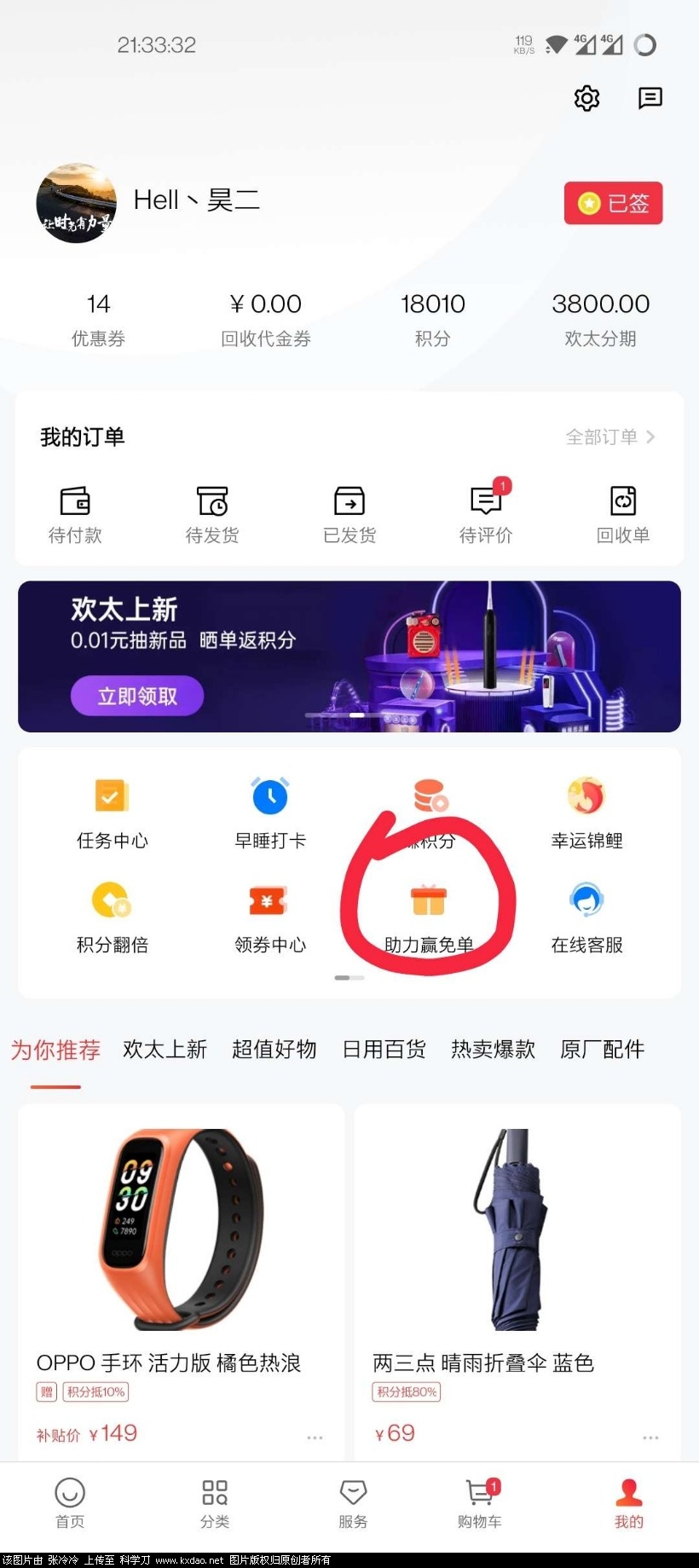The image size is (699, 1568).
Task: Open 助力赢免单 activity
Action: [429, 917]
